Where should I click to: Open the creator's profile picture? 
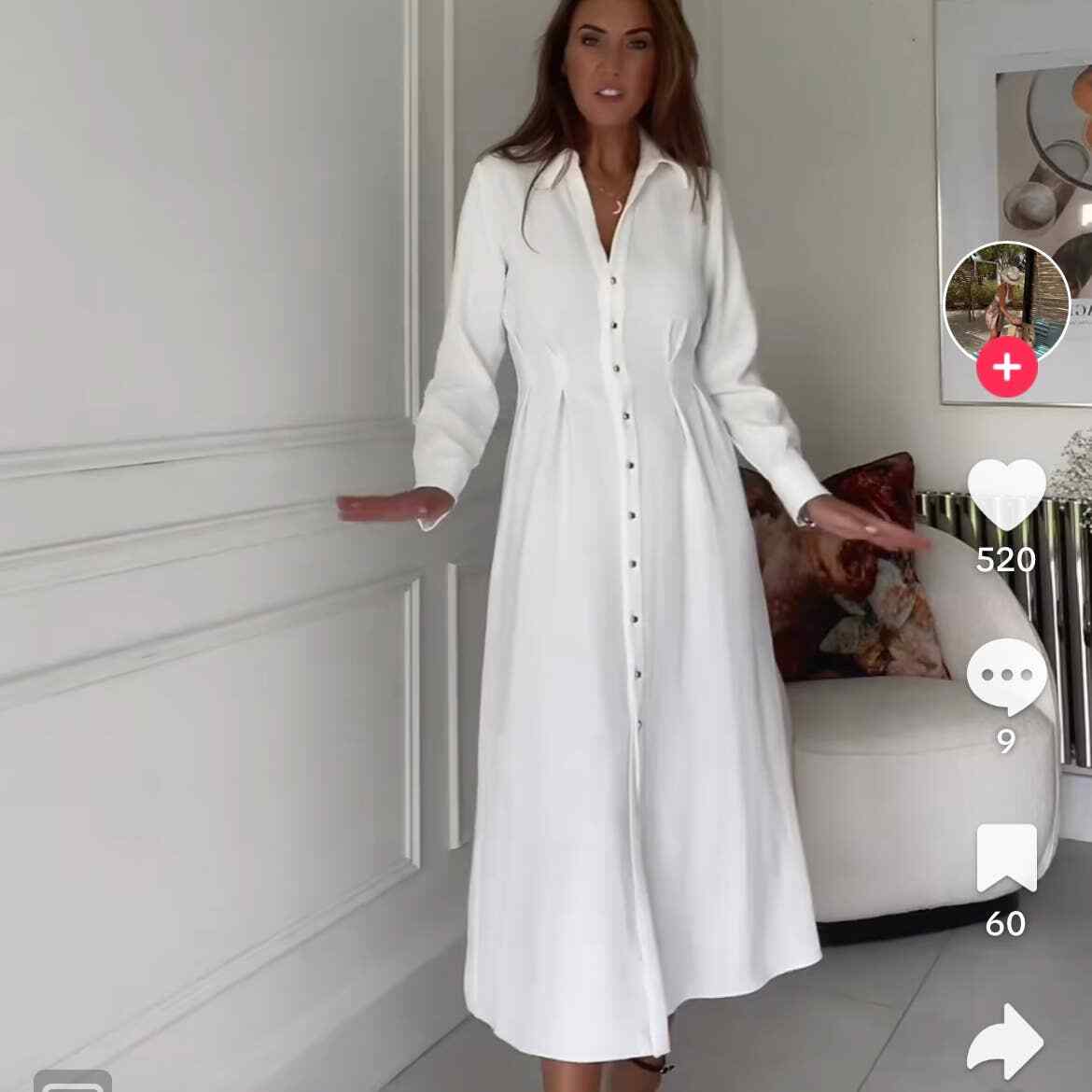(1006, 302)
